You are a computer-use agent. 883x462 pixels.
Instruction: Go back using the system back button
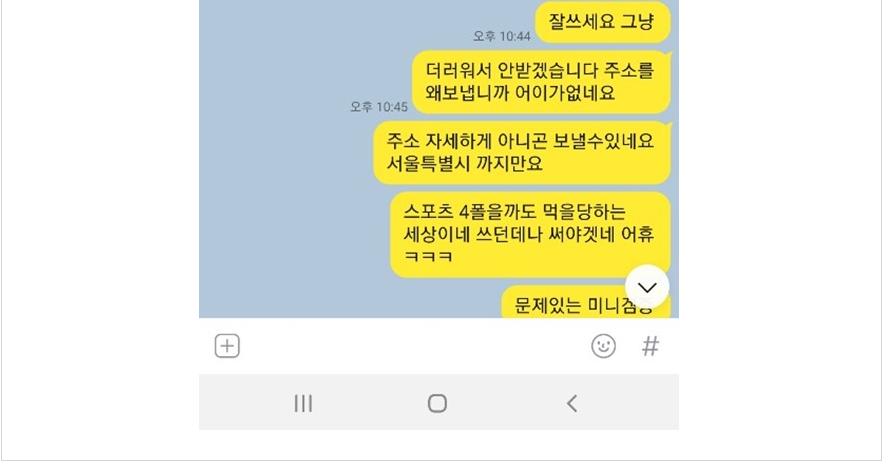(x=572, y=403)
